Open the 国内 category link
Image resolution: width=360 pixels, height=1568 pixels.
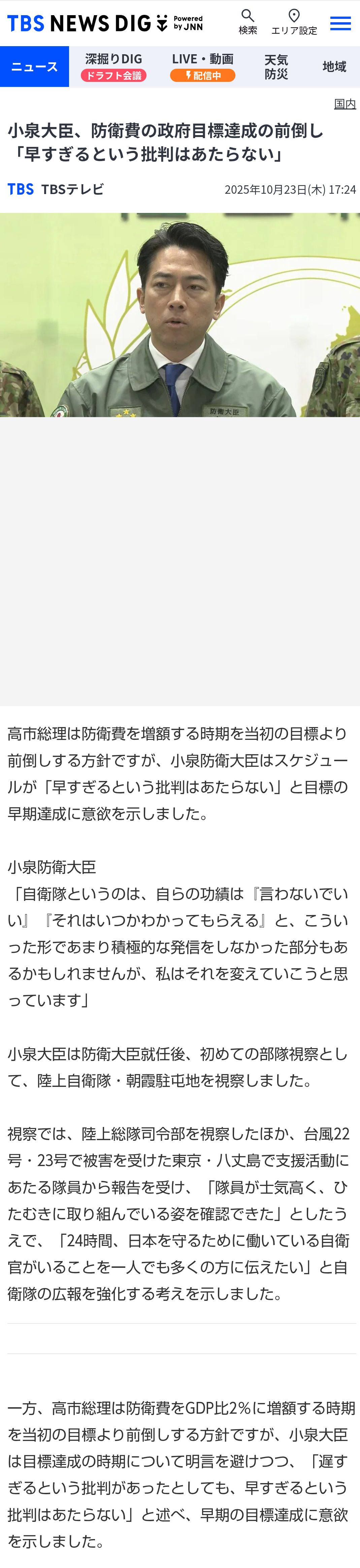coord(345,104)
